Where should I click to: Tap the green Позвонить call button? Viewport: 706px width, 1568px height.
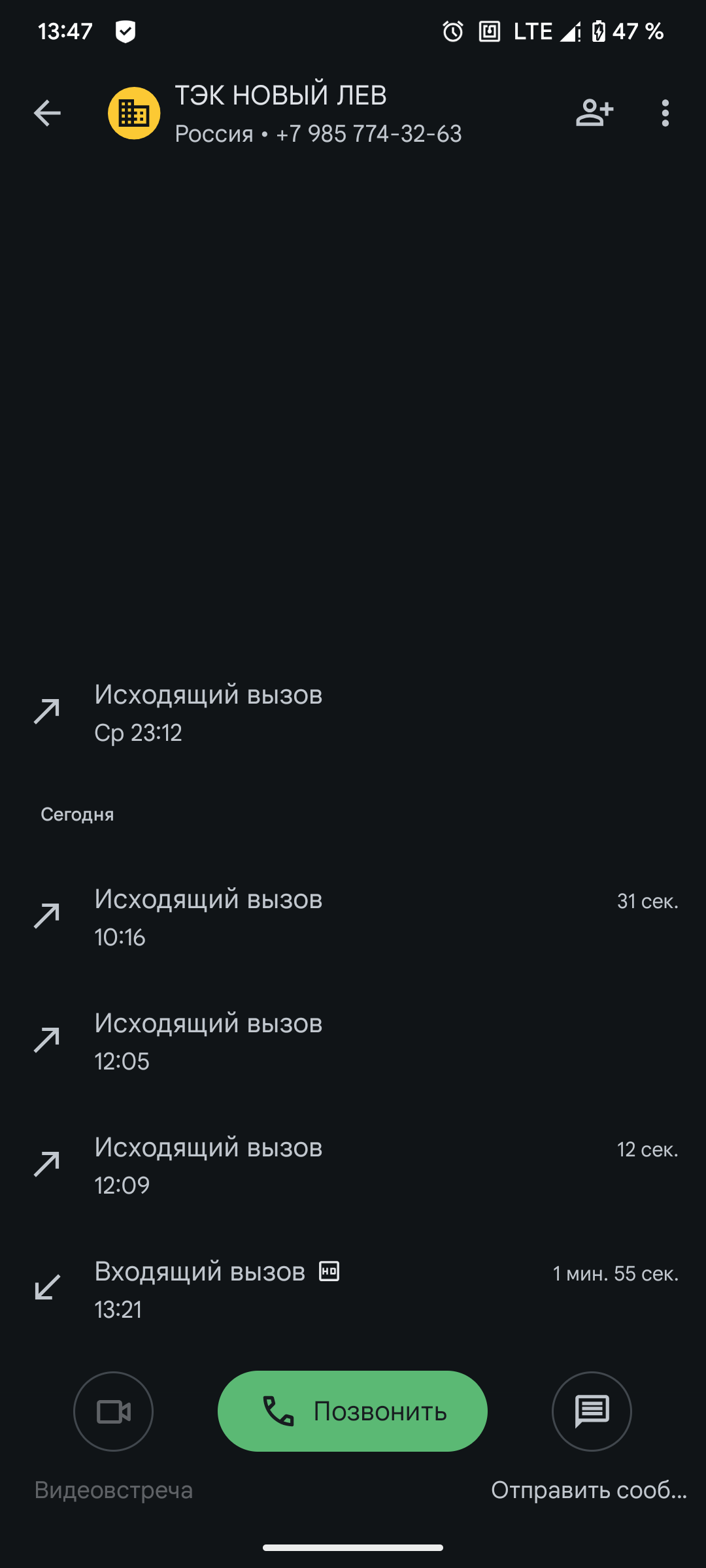tap(352, 1411)
